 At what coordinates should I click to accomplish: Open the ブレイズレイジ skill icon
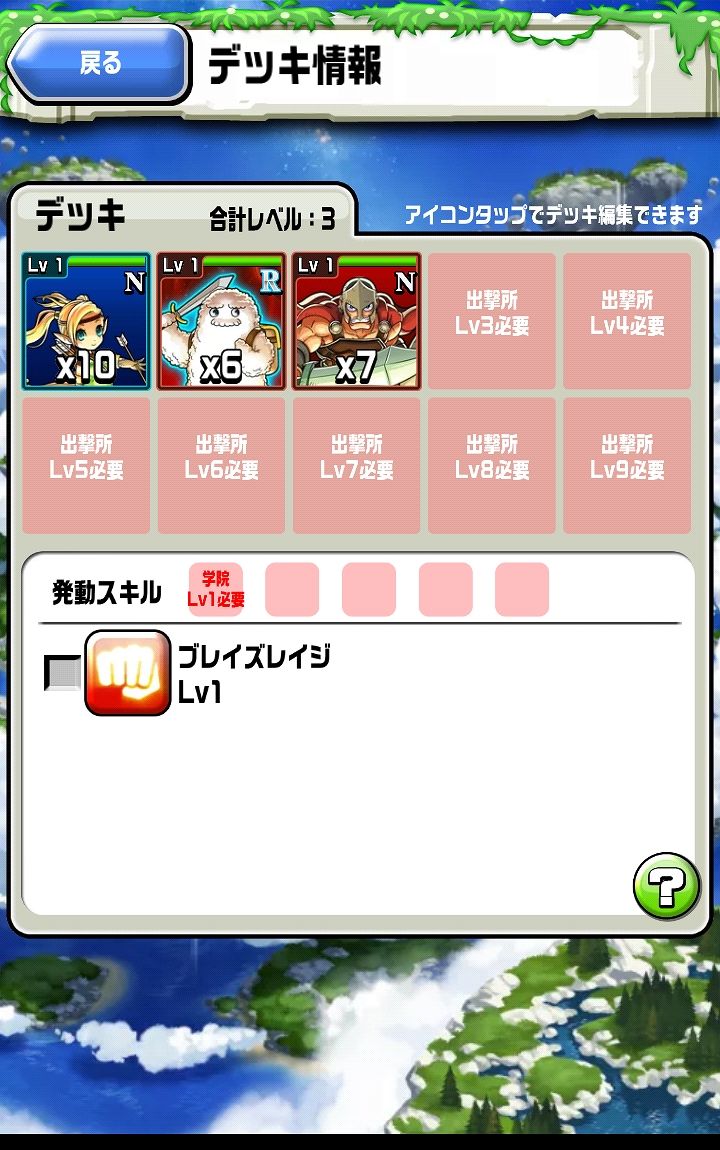pyautogui.click(x=128, y=672)
